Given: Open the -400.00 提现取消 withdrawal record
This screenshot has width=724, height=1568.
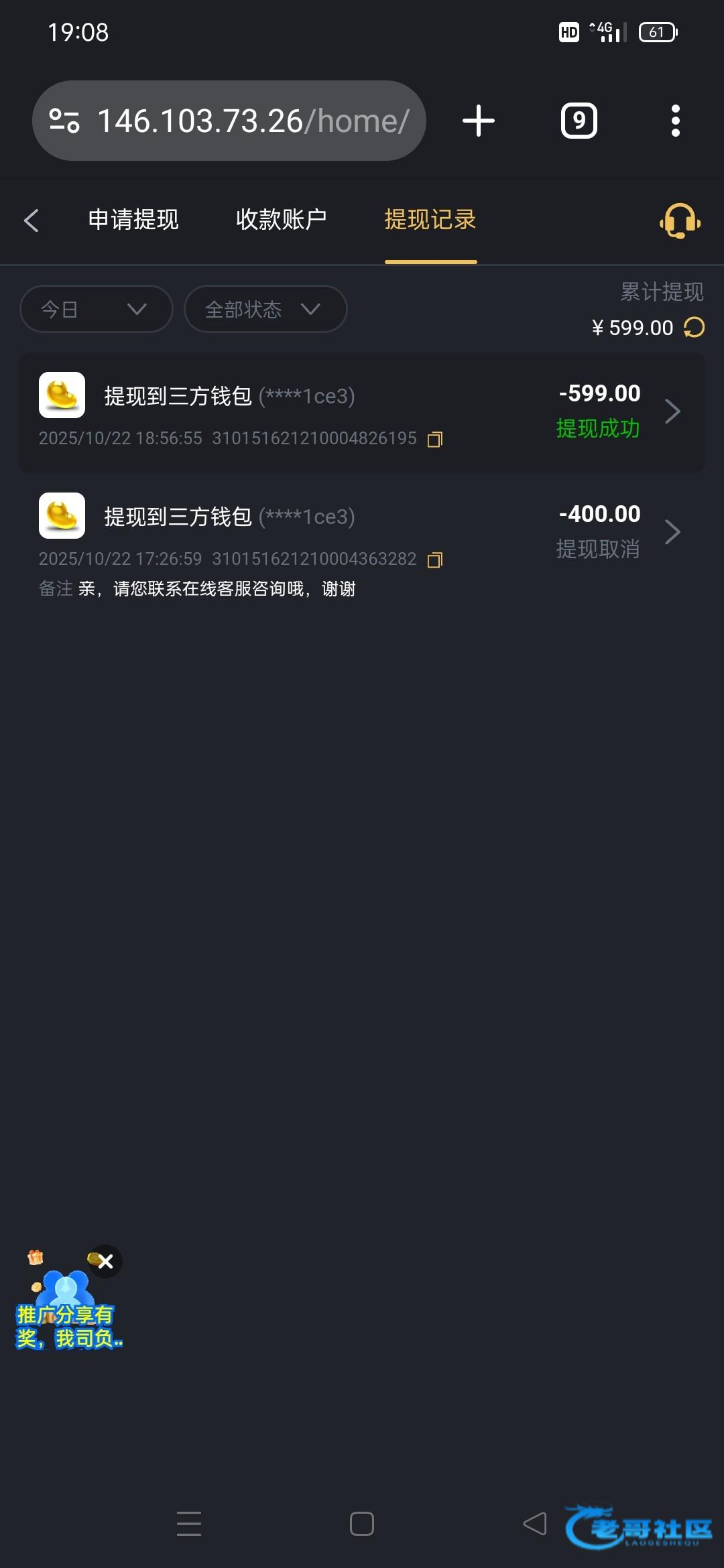Looking at the screenshot, I should tap(362, 533).
